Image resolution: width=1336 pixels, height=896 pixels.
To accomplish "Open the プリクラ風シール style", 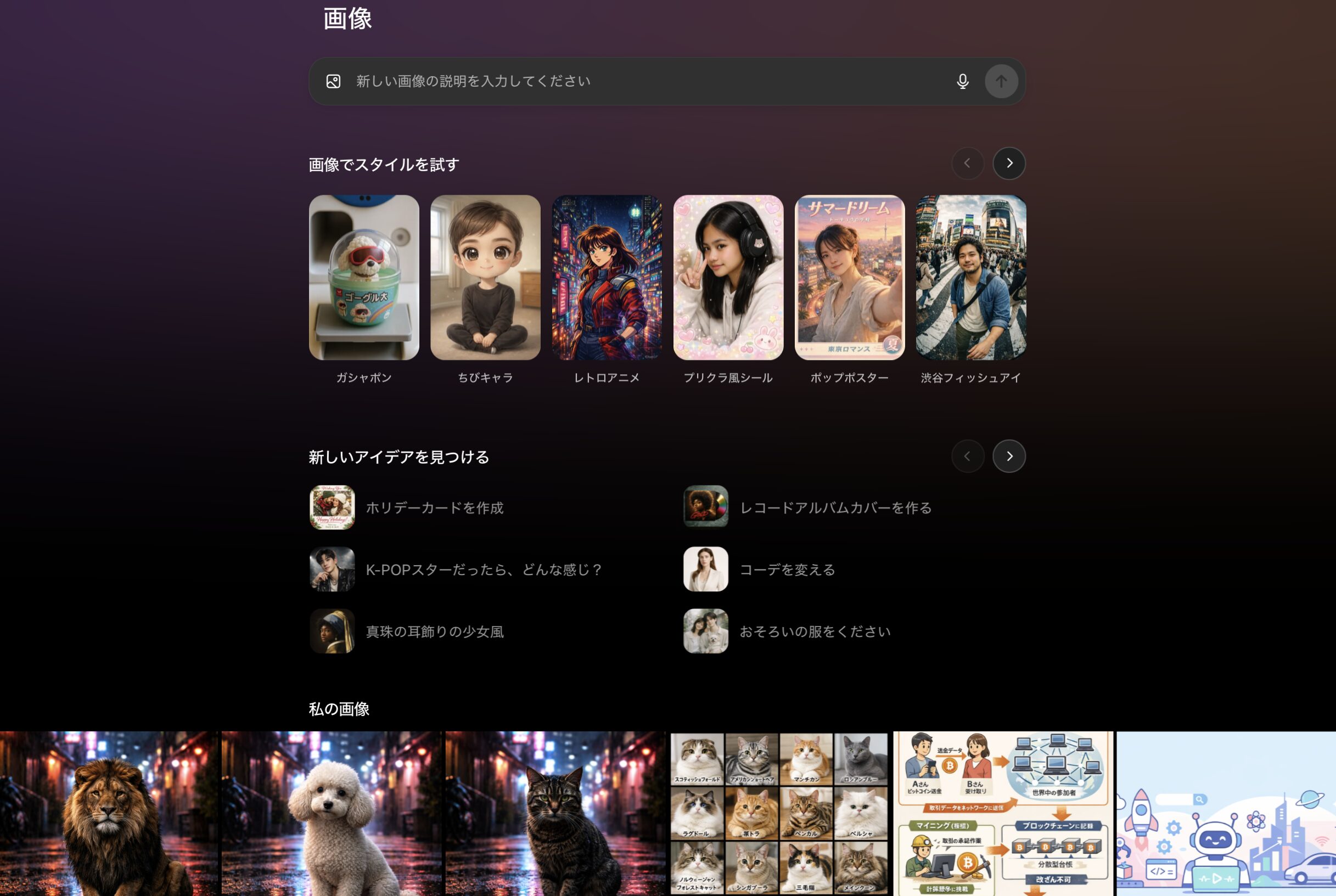I will point(728,278).
